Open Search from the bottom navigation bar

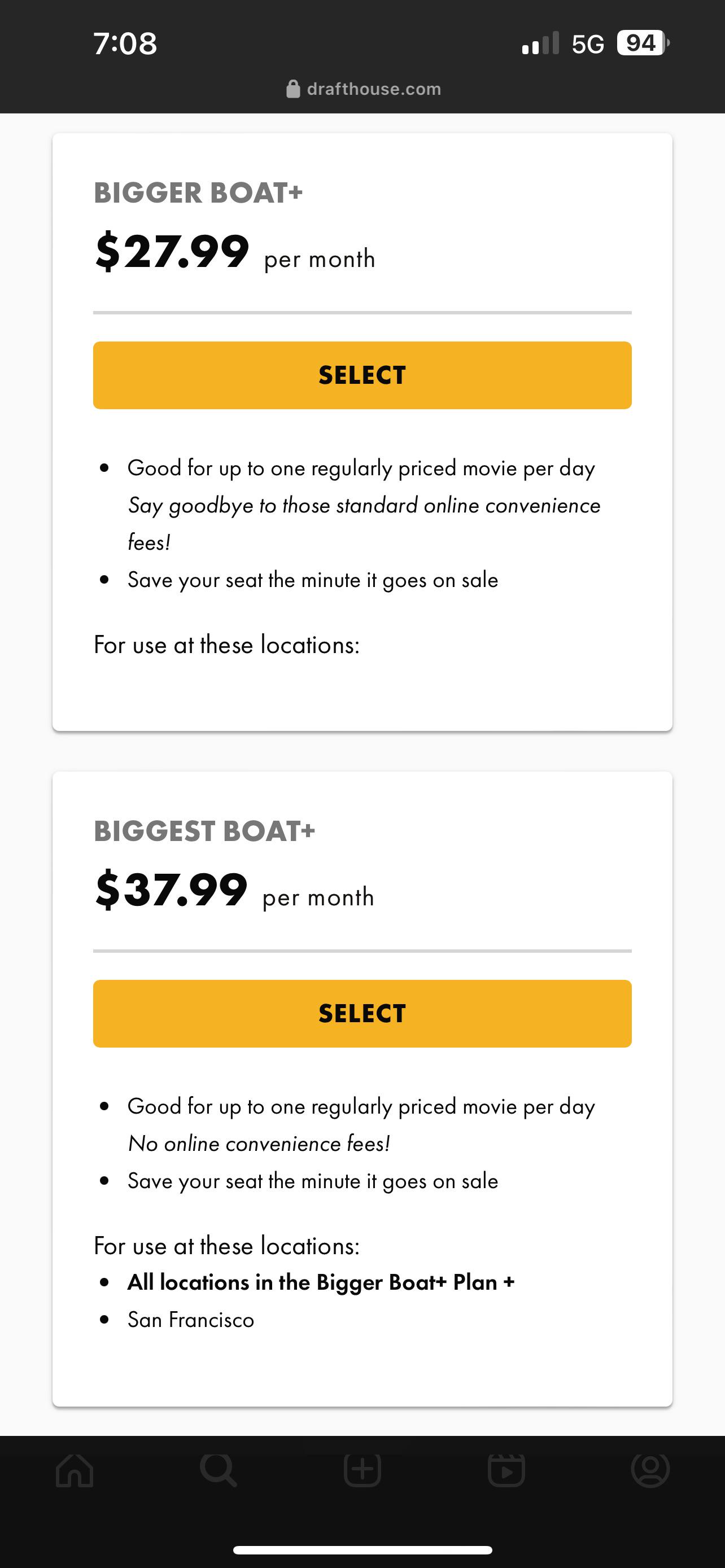(219, 1470)
